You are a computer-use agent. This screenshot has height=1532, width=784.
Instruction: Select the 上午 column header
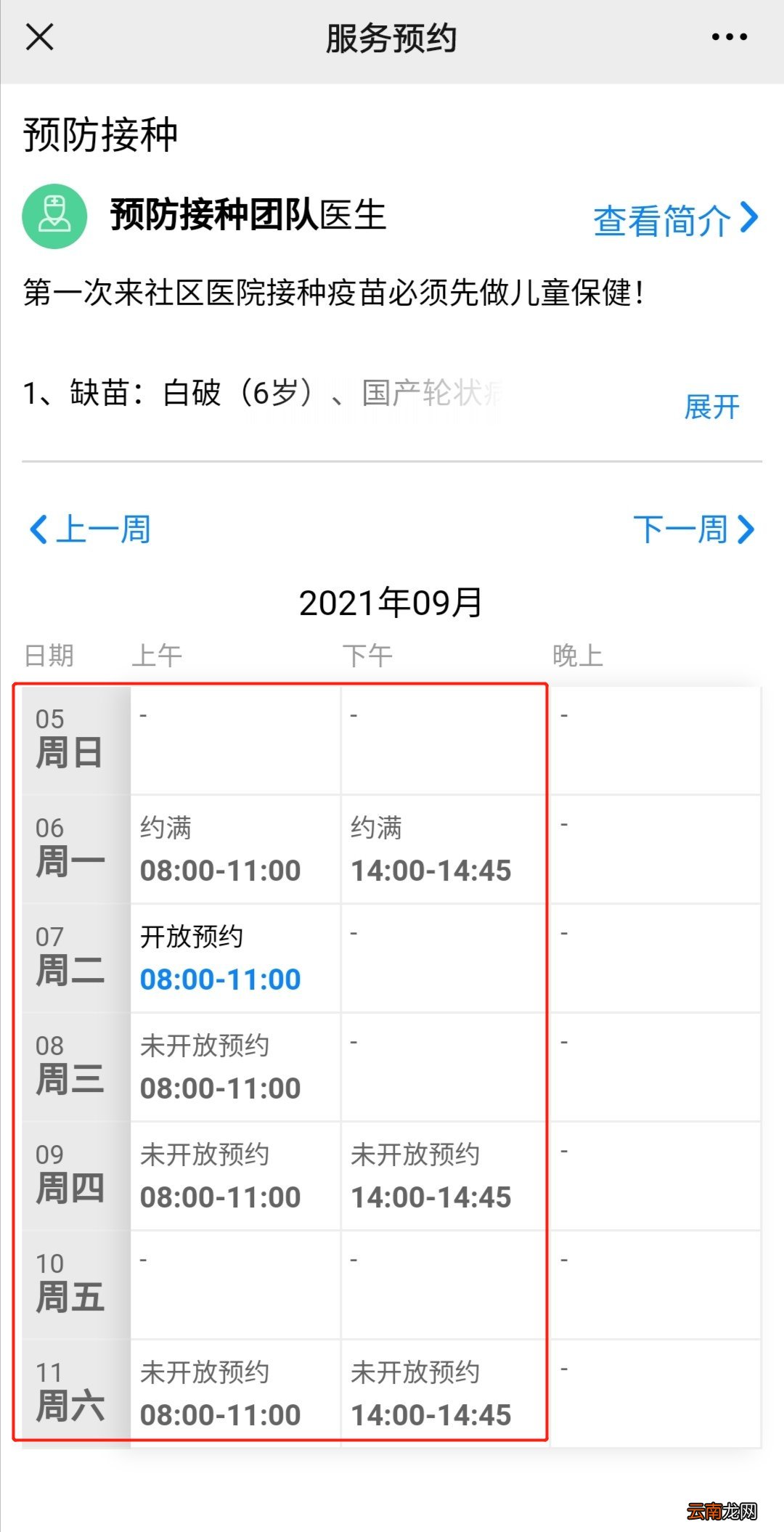pos(156,654)
